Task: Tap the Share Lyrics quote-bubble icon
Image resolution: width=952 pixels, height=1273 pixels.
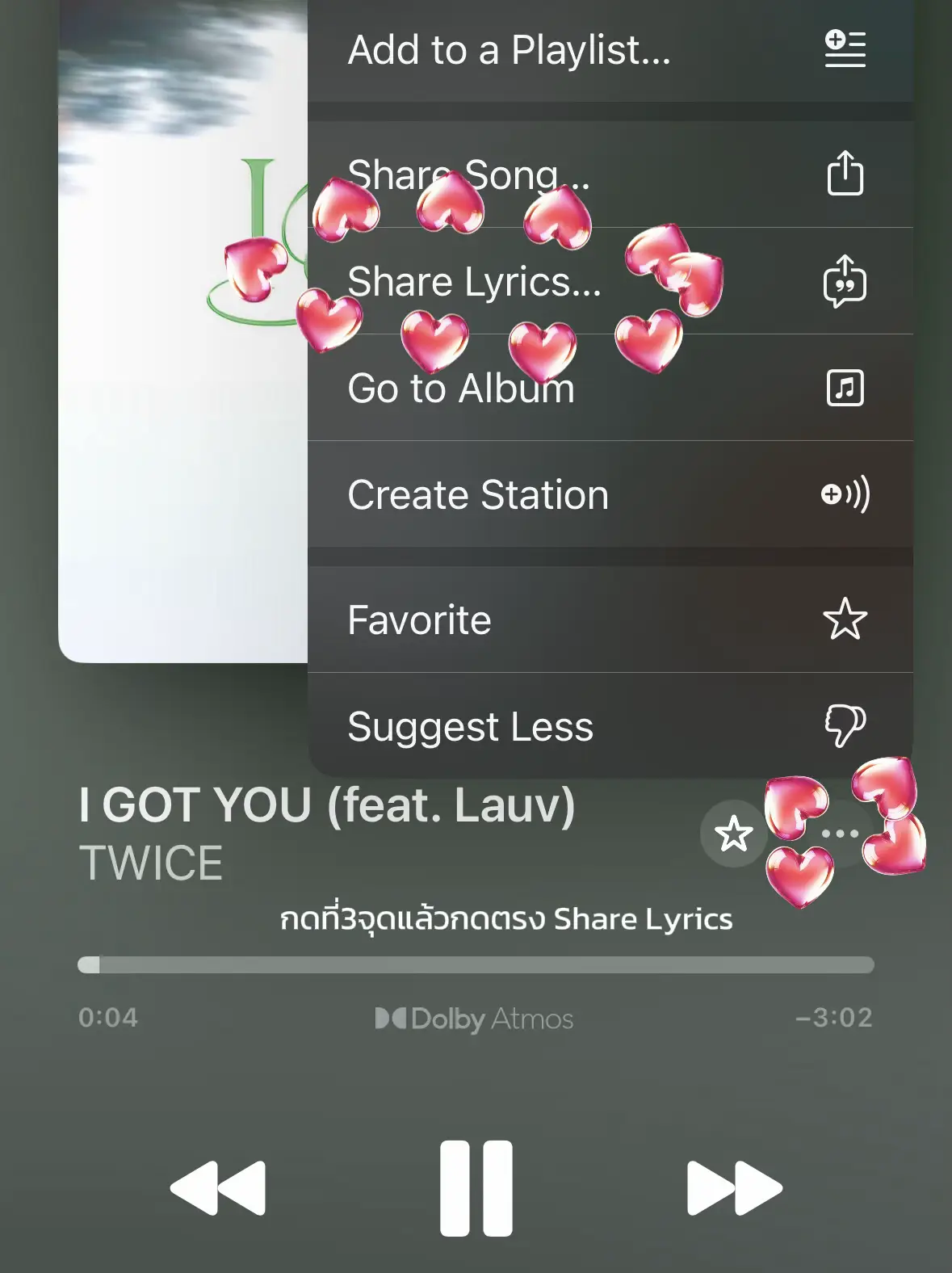Action: pyautogui.click(x=845, y=282)
